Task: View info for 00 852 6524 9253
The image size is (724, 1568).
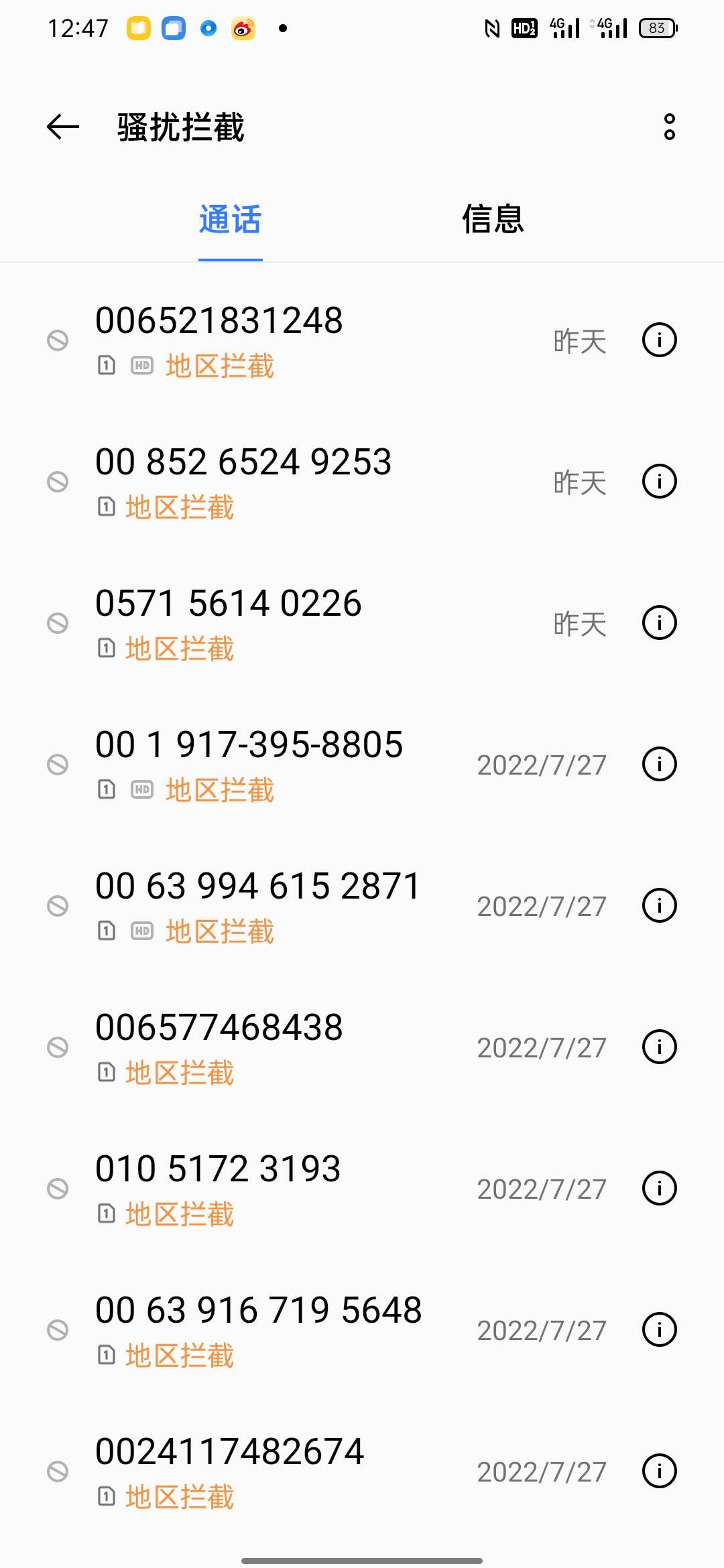Action: 660,482
